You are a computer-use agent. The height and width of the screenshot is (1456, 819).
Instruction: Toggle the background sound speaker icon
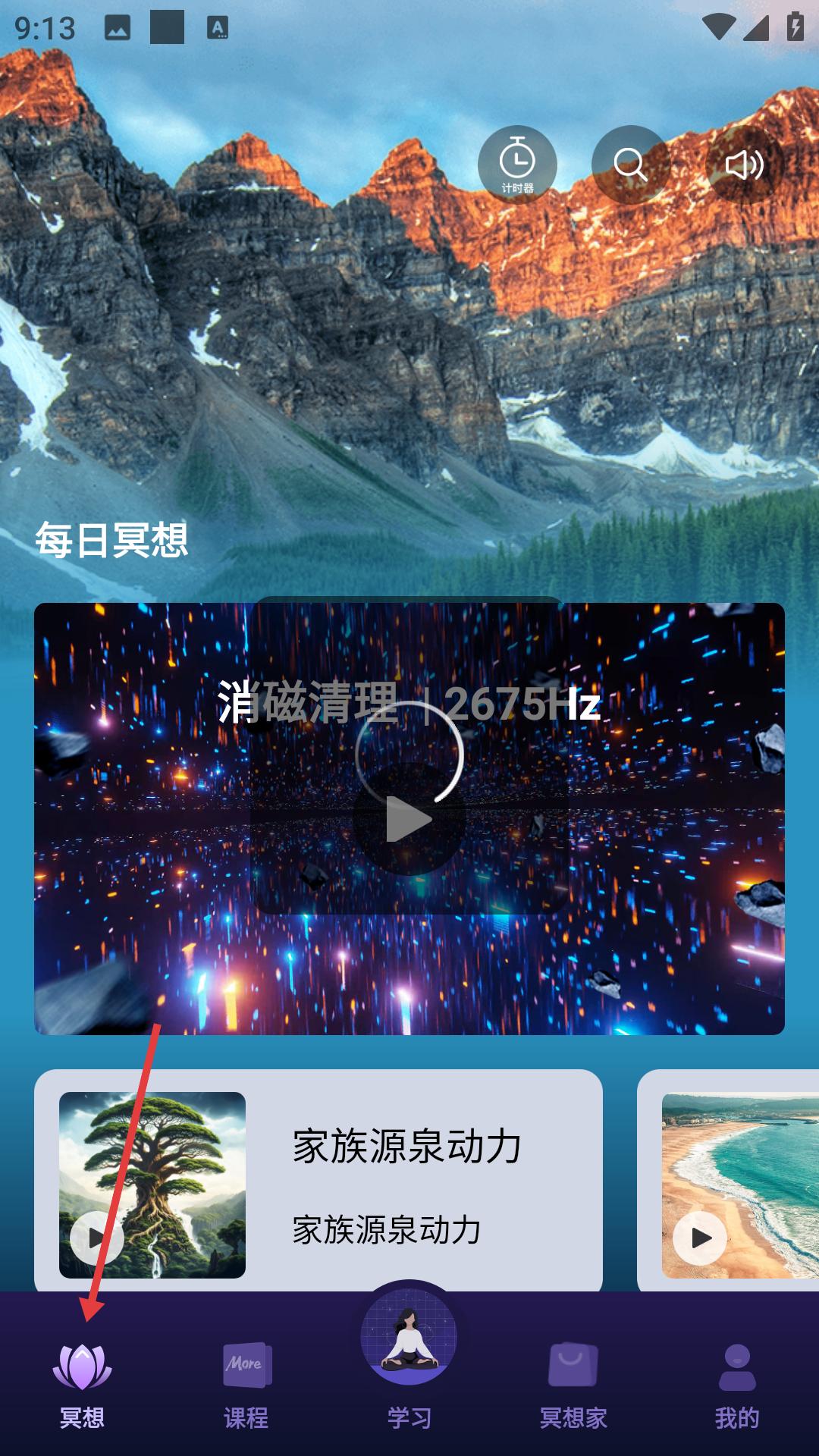[745, 165]
